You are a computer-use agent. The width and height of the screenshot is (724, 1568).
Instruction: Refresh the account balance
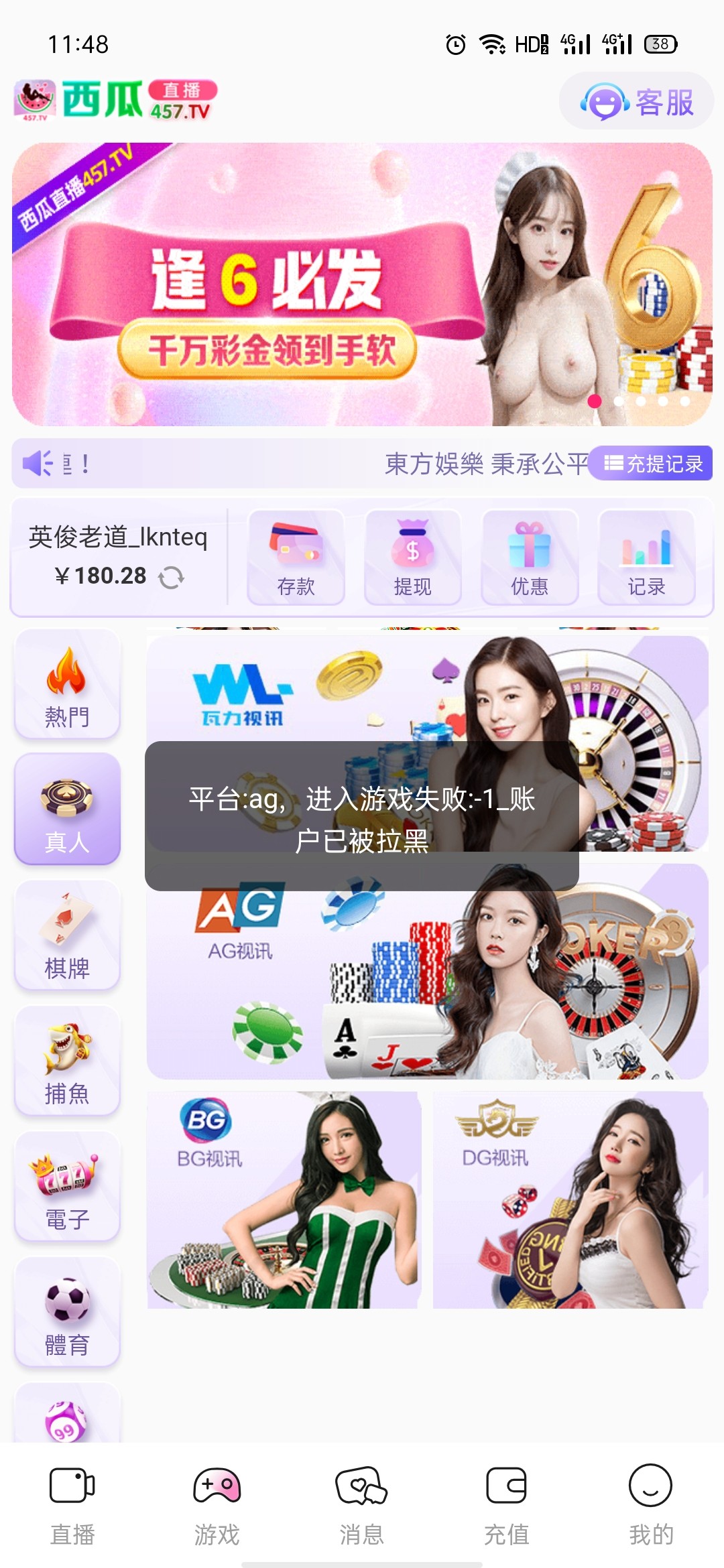coord(171,577)
